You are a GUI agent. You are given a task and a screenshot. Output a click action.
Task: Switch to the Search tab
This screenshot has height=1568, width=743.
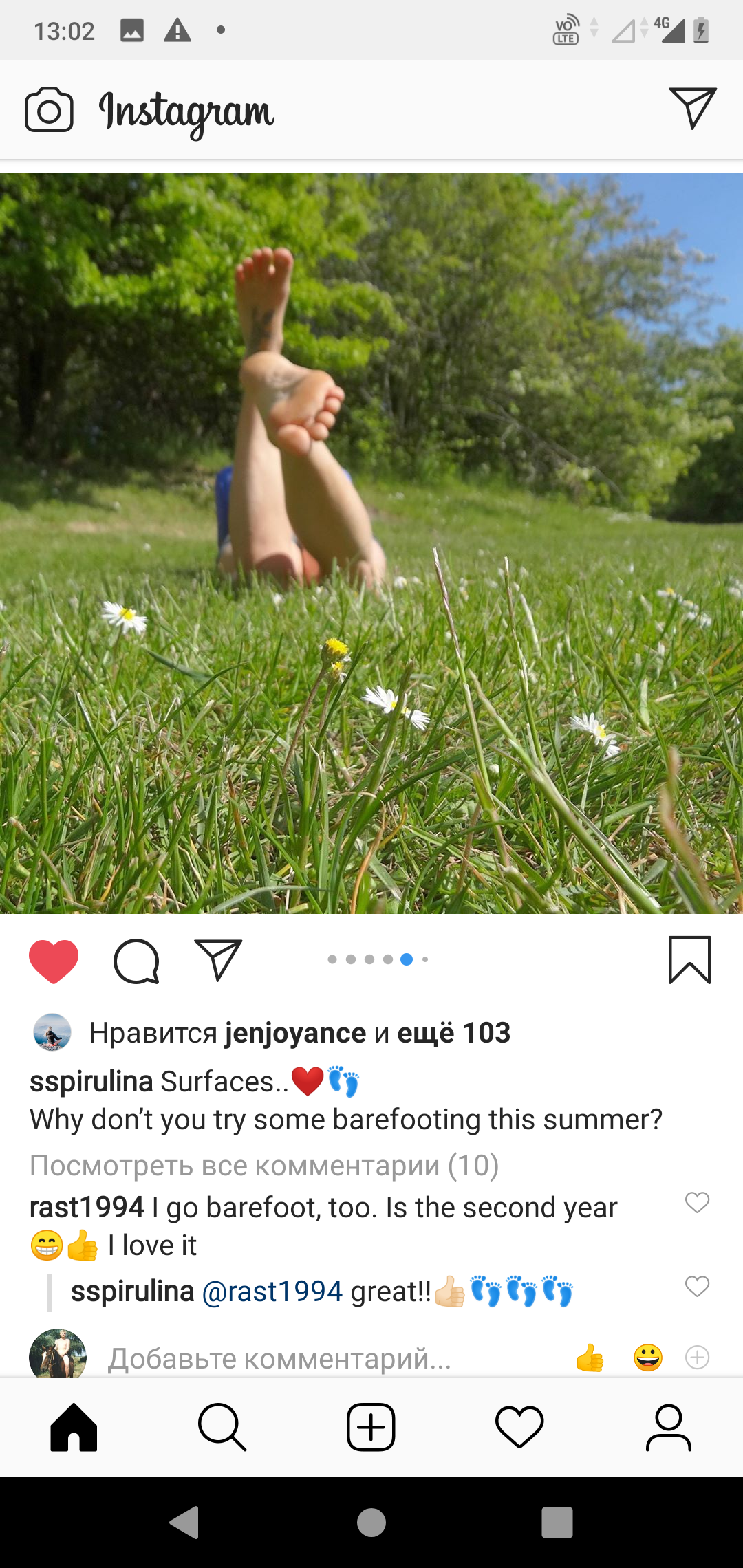coord(222,1427)
